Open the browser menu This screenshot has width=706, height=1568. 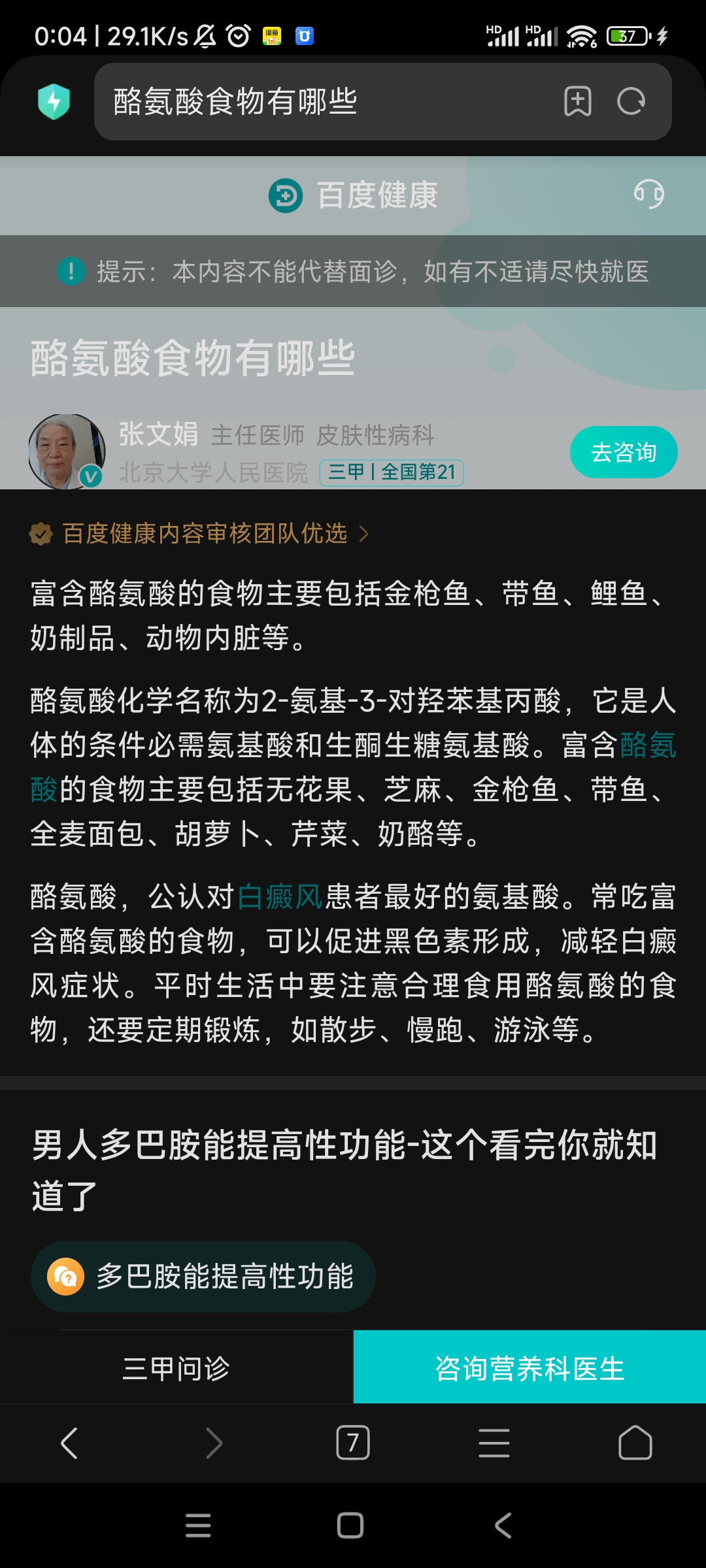(494, 1443)
